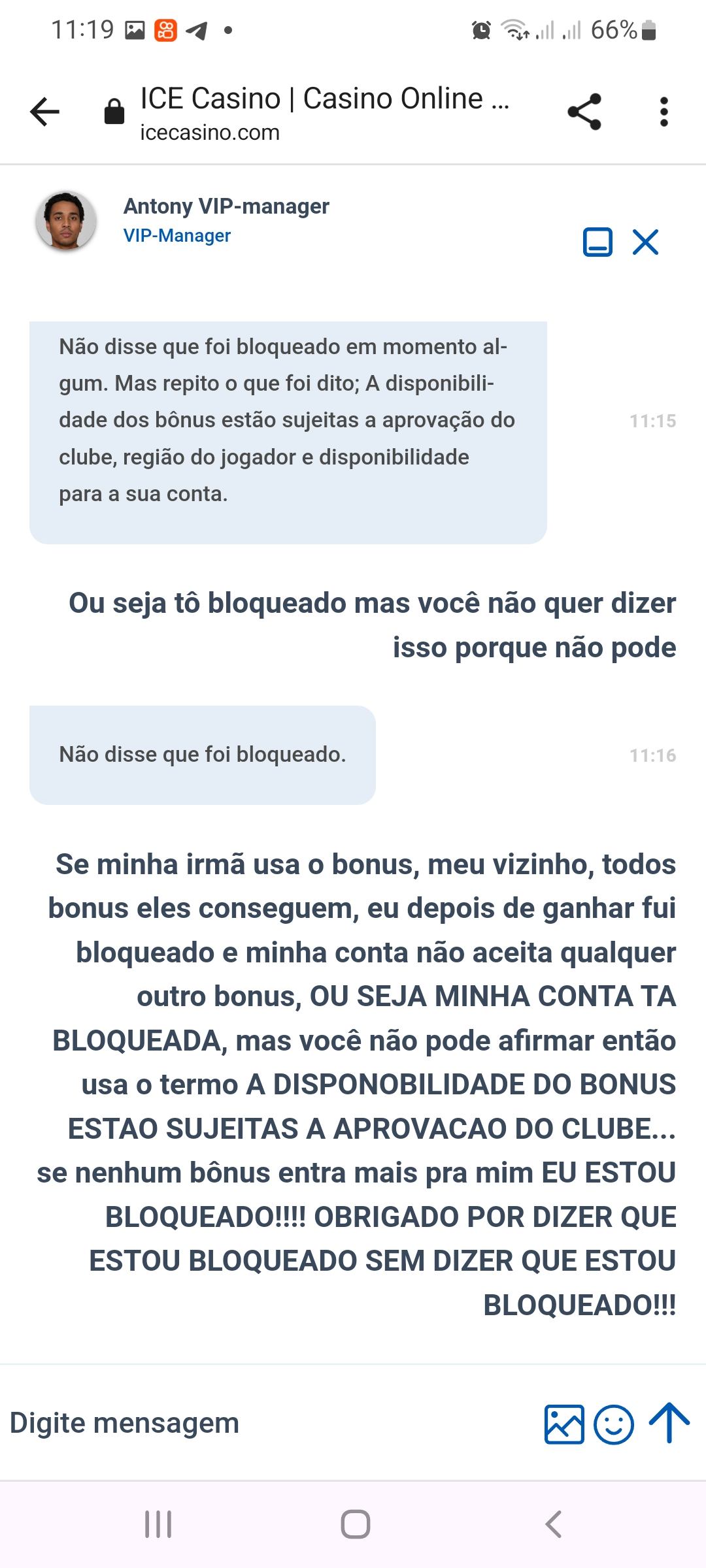Focus the Digite mensagem field
Image resolution: width=706 pixels, height=1568 pixels.
click(261, 1423)
